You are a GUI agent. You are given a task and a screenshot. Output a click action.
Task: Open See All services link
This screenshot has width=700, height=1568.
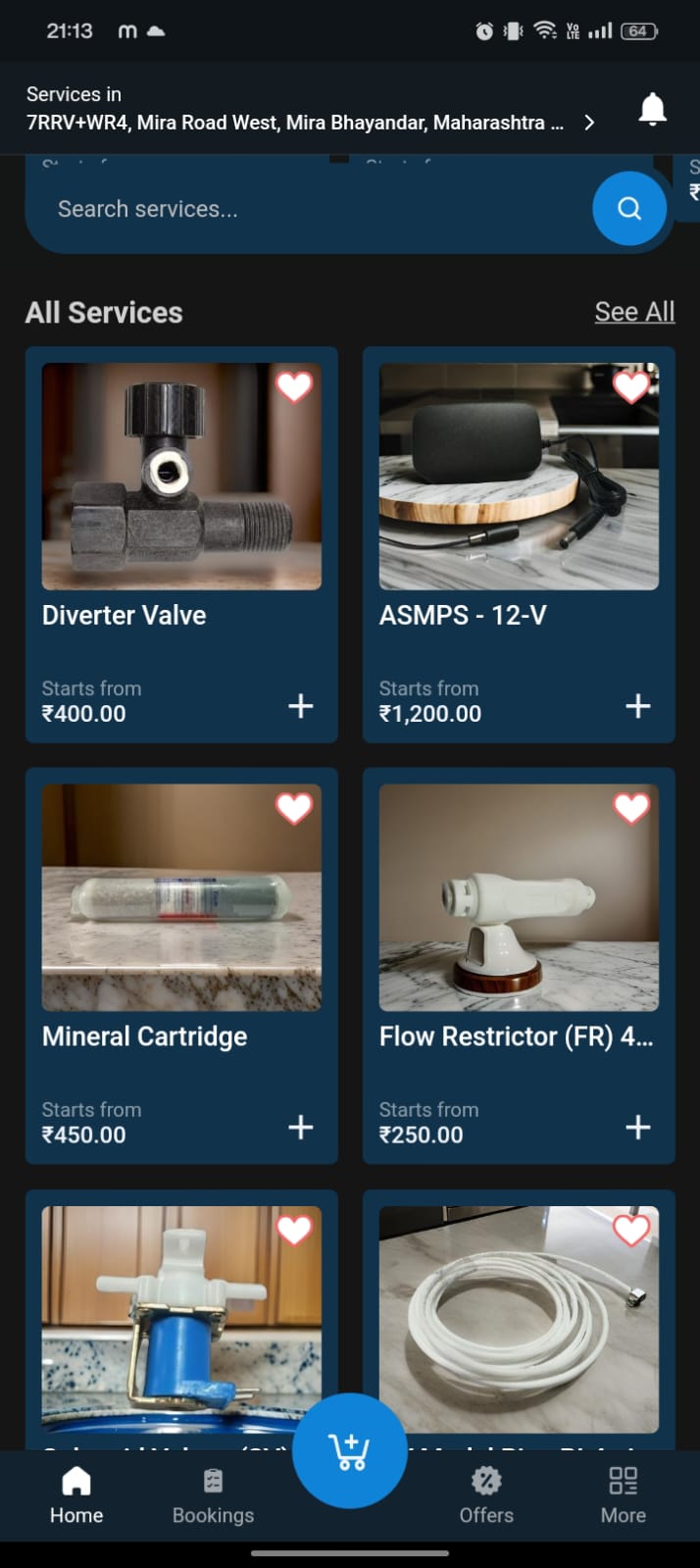[634, 312]
